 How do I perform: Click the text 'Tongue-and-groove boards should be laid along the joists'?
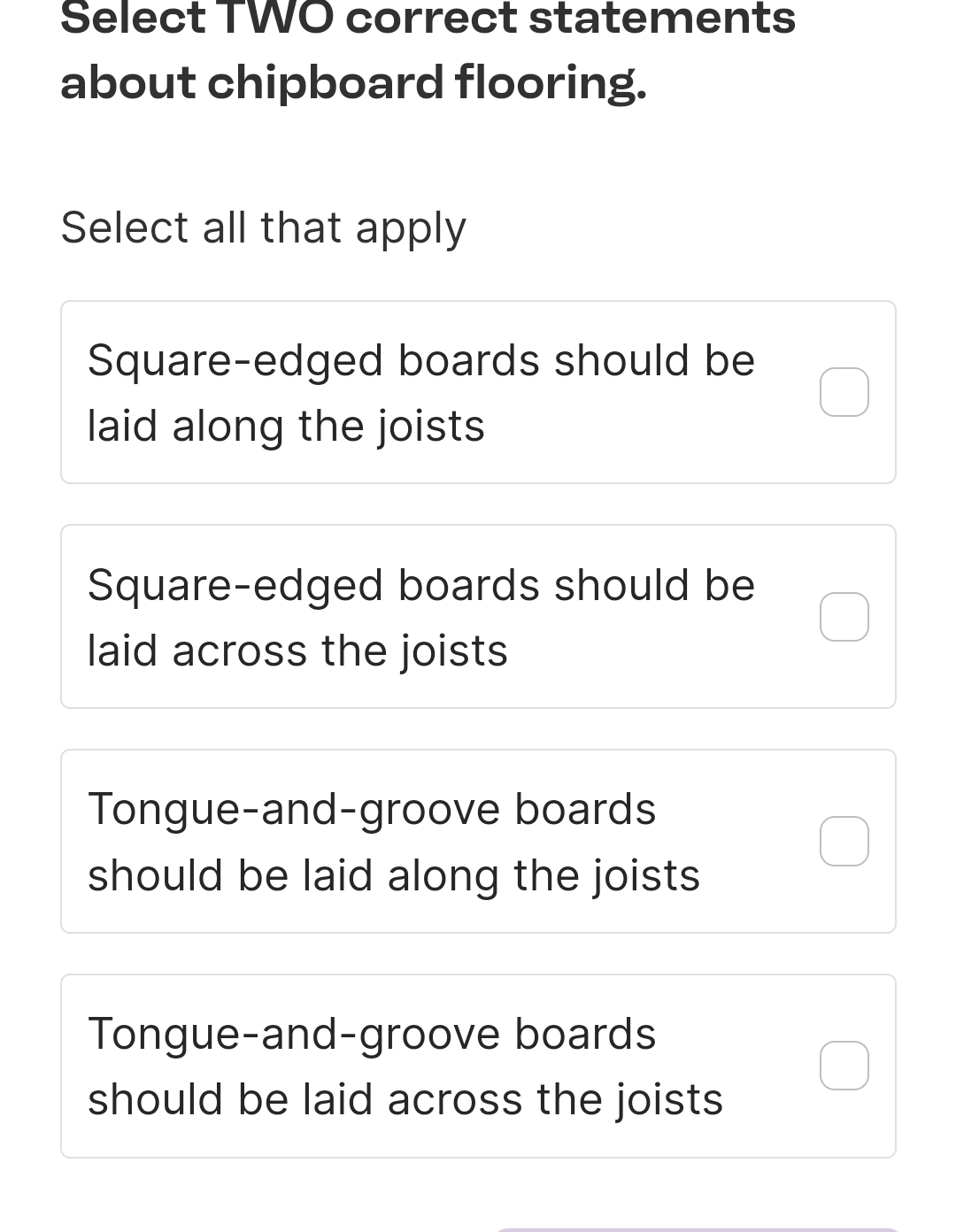coord(394,841)
